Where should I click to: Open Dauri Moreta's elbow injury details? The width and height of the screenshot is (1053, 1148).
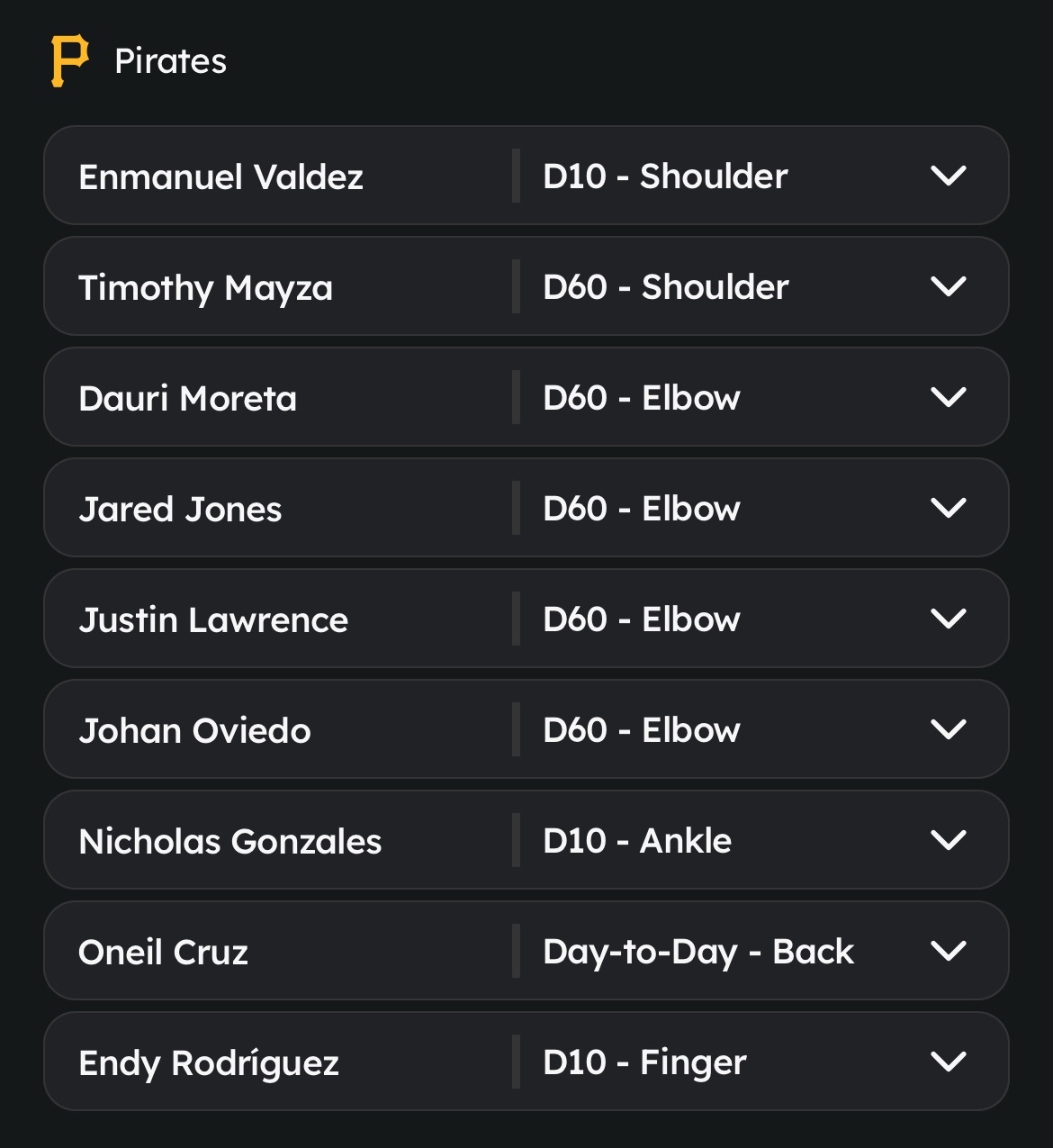(x=948, y=397)
